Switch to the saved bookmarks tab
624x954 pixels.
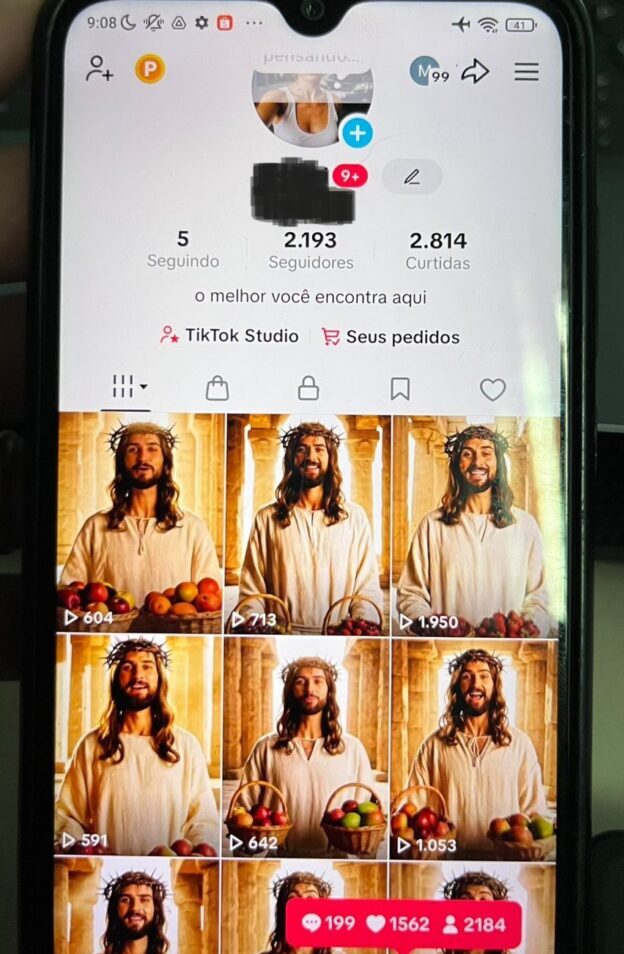tap(400, 388)
